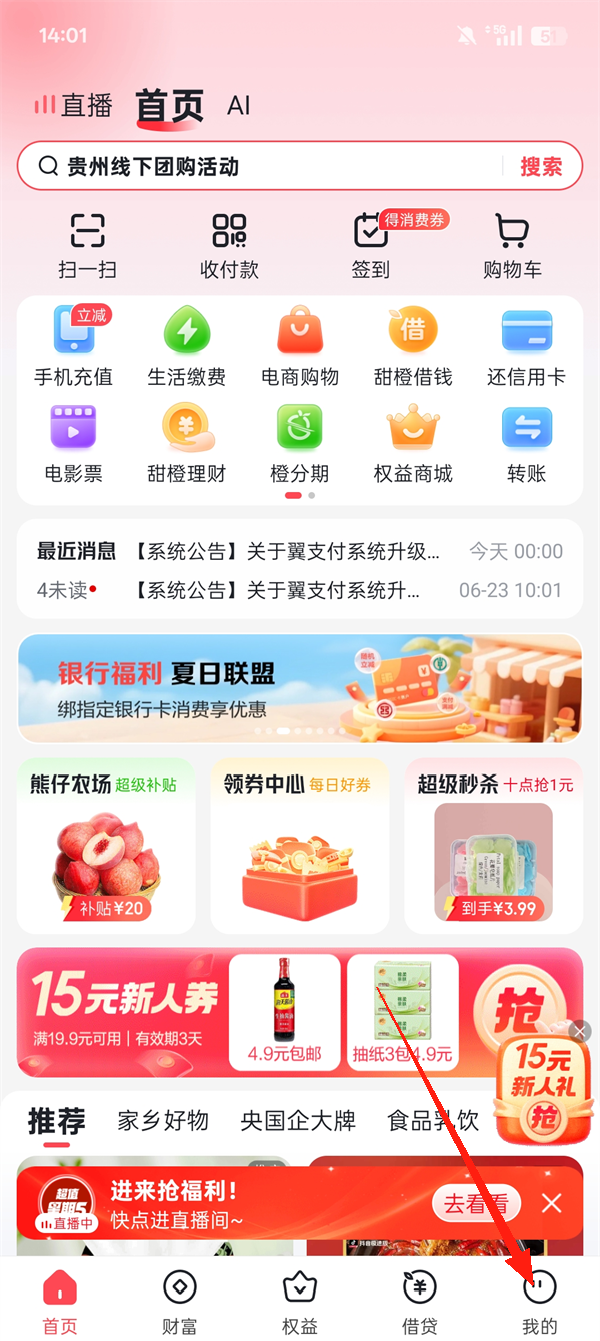Open 签到 daily check-in

coord(371,245)
